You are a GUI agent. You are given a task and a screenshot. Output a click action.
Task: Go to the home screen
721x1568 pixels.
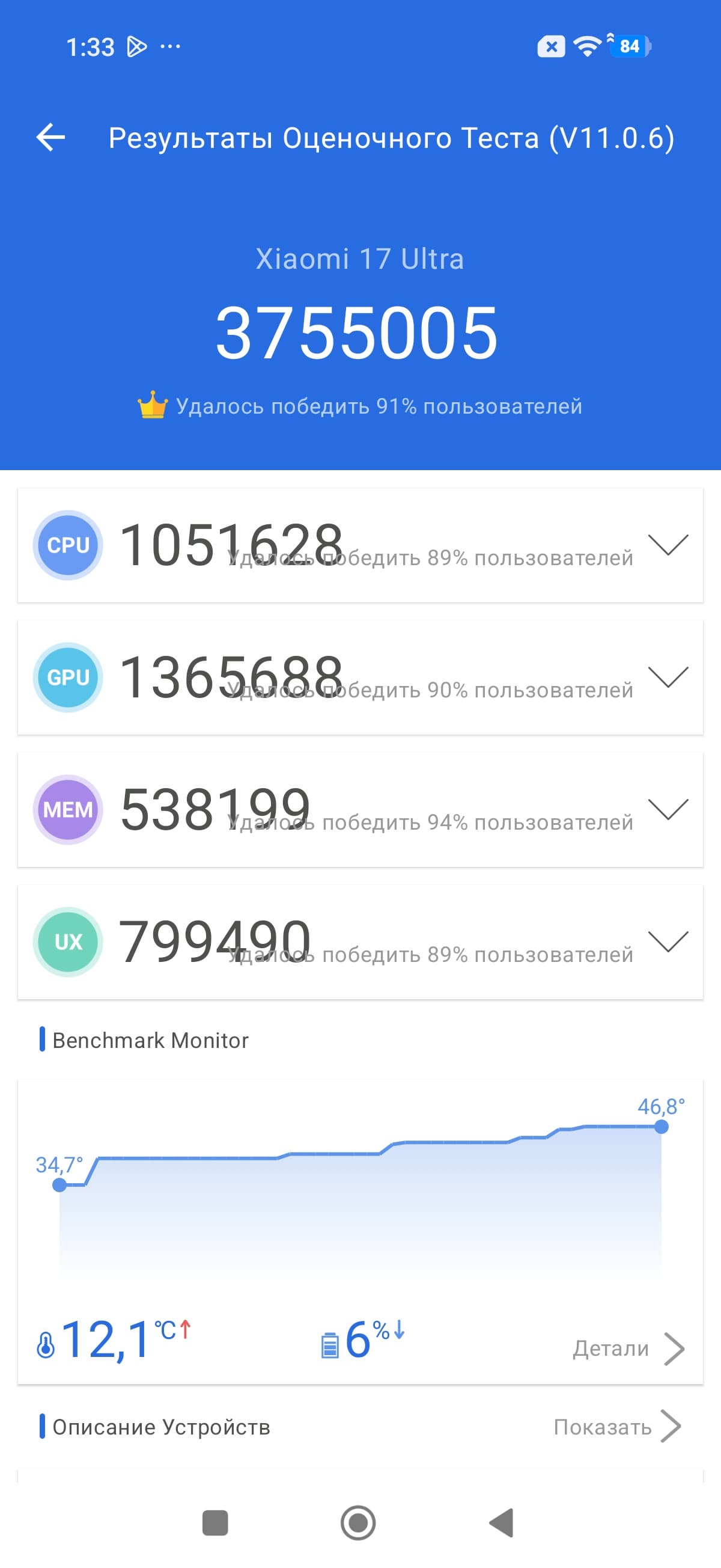[357, 1523]
